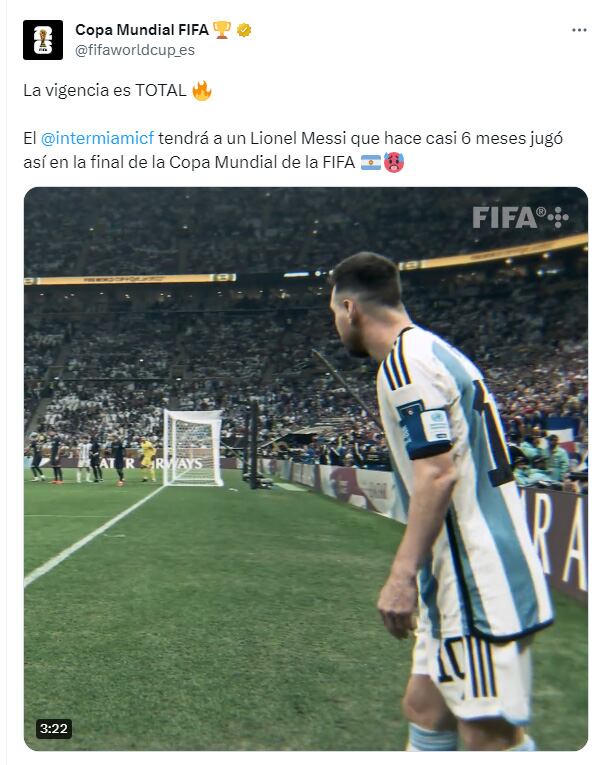Open Copa Mundial FIFA profile avatar
Screen dimensions: 605x765
coord(42,40)
